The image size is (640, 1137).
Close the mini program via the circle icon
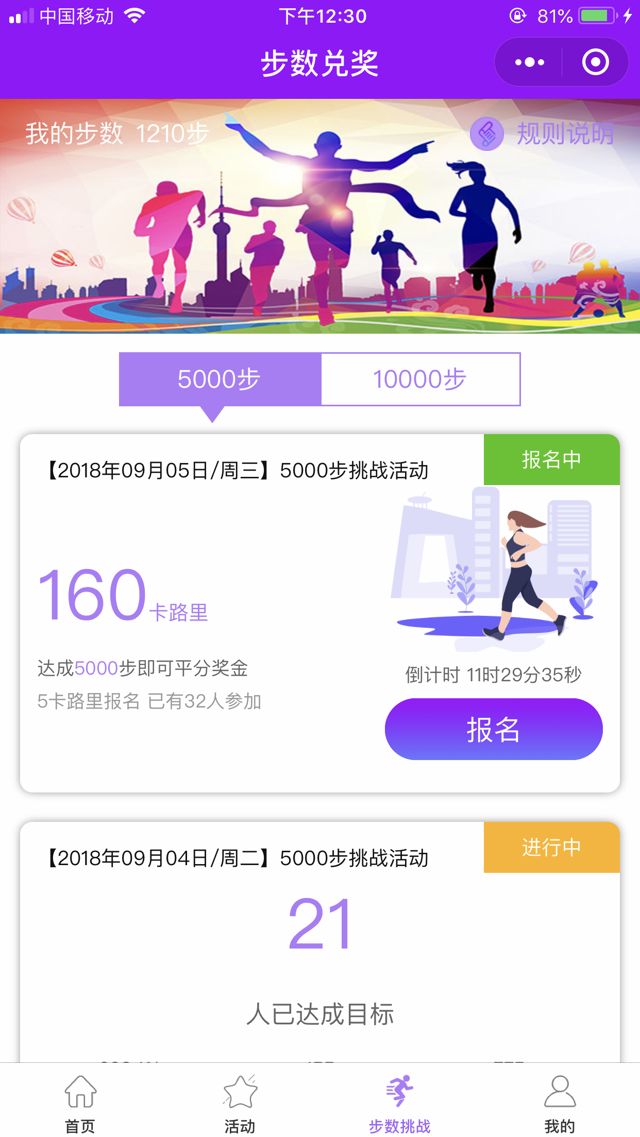point(595,63)
